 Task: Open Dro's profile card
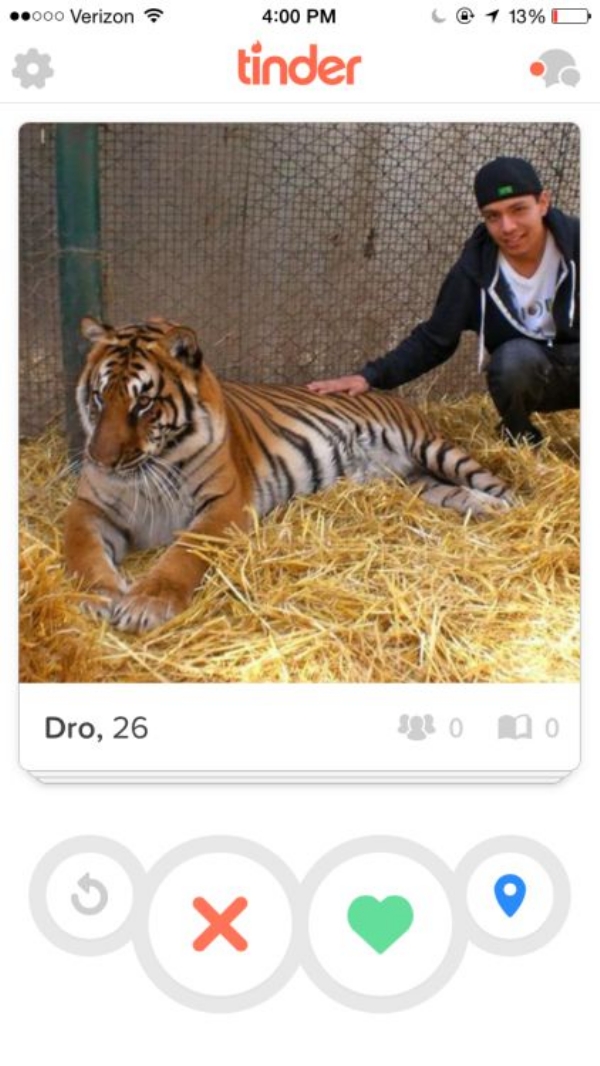299,420
